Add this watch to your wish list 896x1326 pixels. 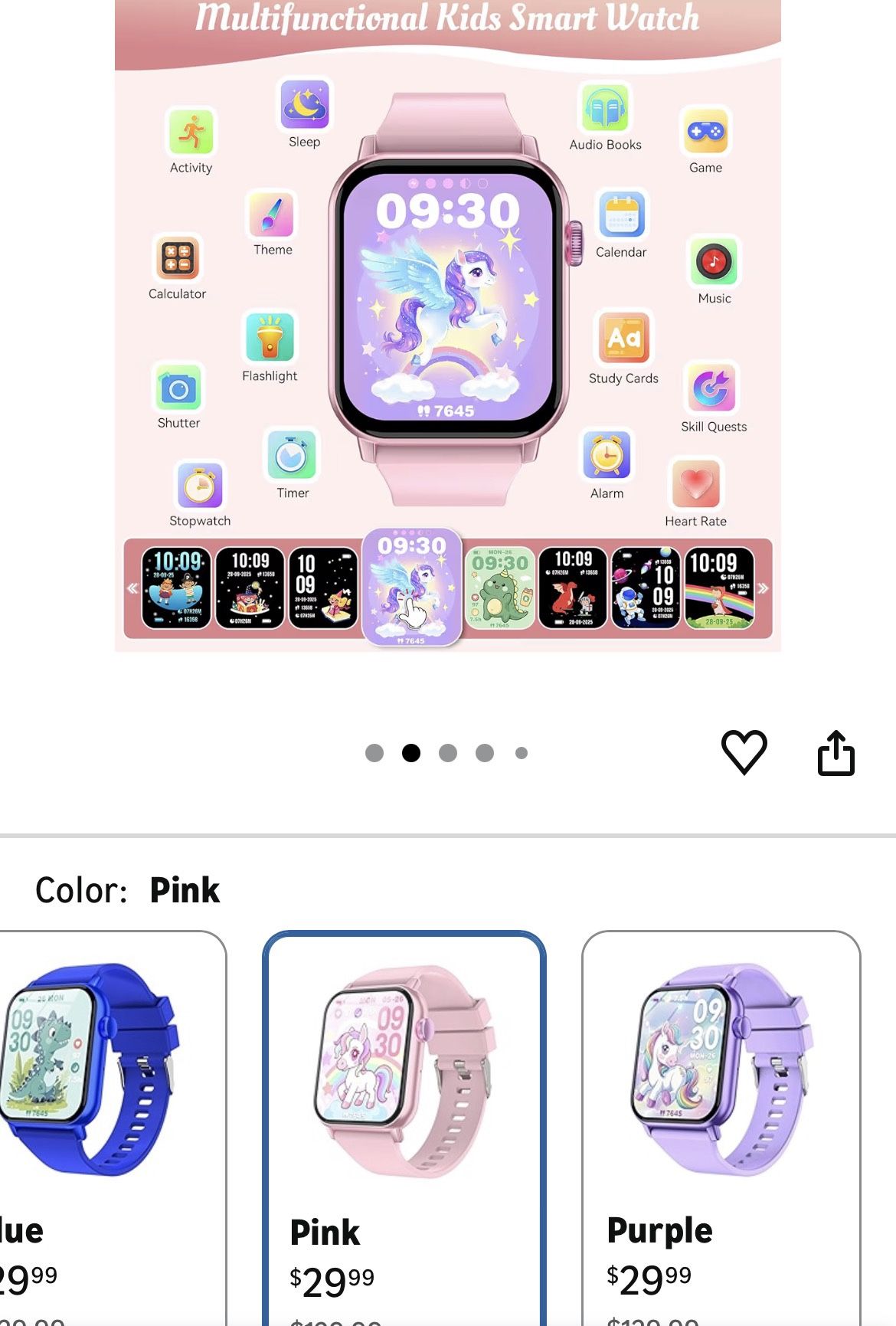(744, 752)
